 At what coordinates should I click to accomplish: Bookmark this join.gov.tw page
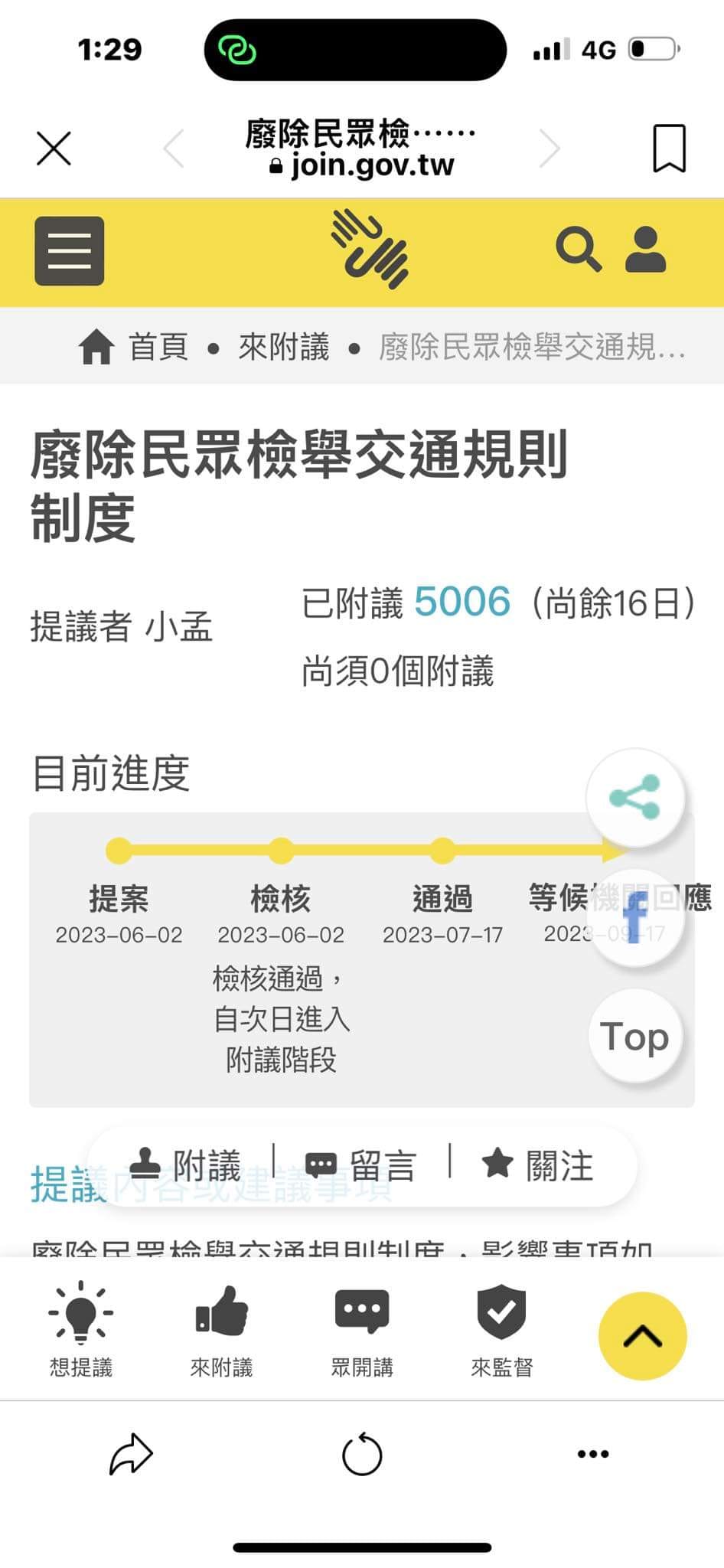pos(669,149)
